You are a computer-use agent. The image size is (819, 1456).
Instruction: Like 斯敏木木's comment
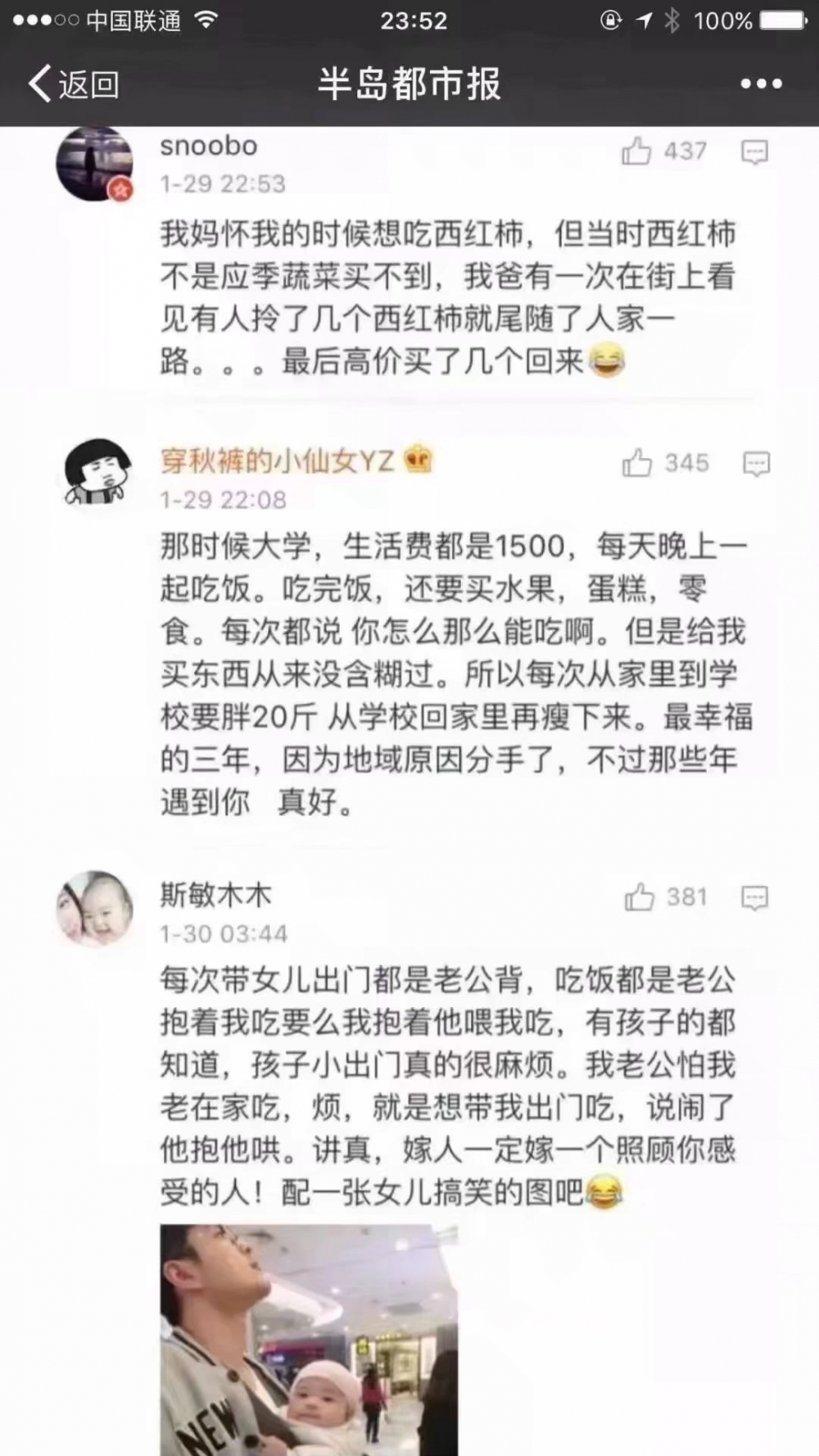click(639, 897)
